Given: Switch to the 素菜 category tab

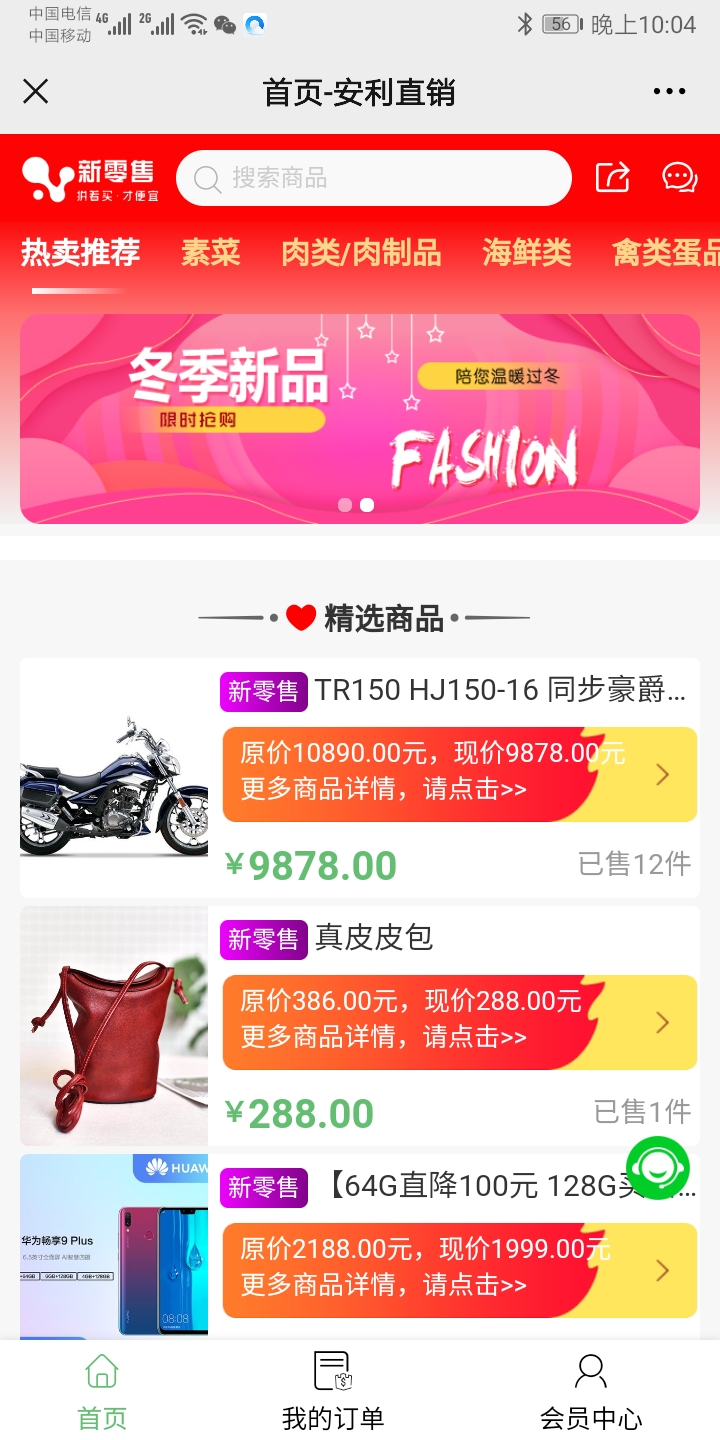Looking at the screenshot, I should tap(210, 253).
